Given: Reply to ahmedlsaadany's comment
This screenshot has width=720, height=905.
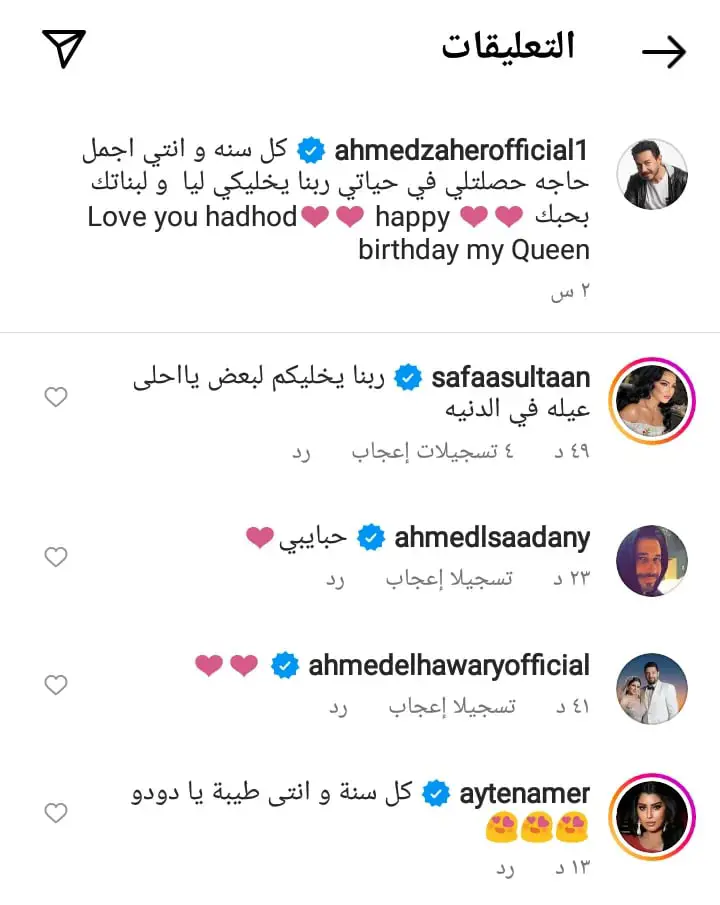Looking at the screenshot, I should 335,579.
